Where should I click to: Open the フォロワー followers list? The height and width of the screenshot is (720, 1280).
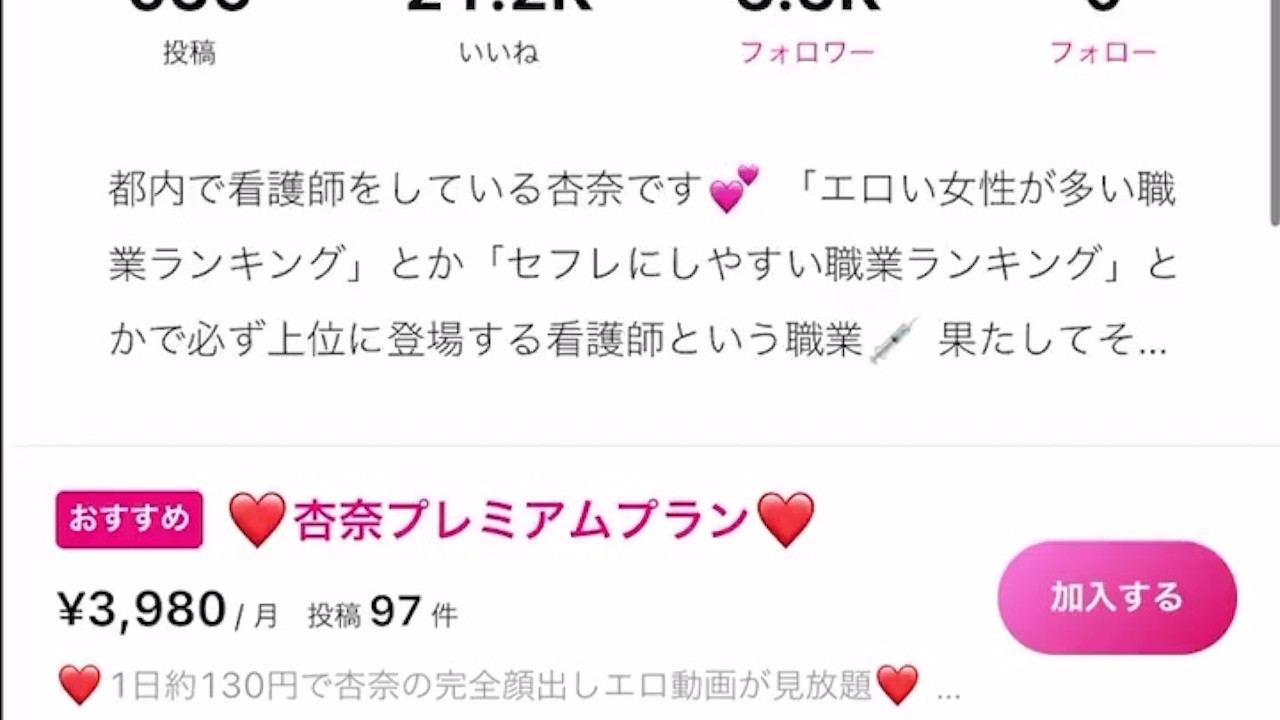806,52
